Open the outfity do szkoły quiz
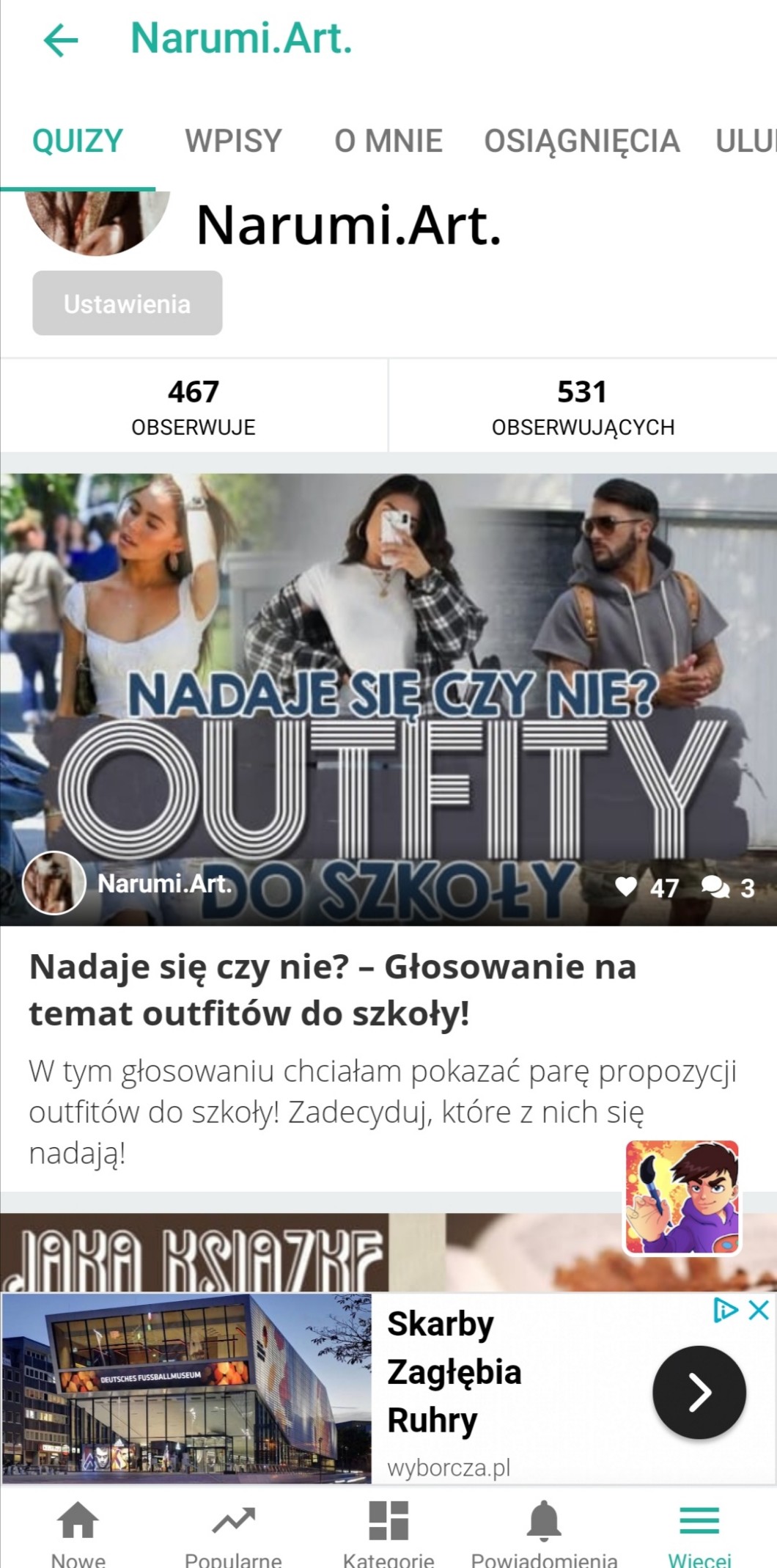 click(388, 698)
